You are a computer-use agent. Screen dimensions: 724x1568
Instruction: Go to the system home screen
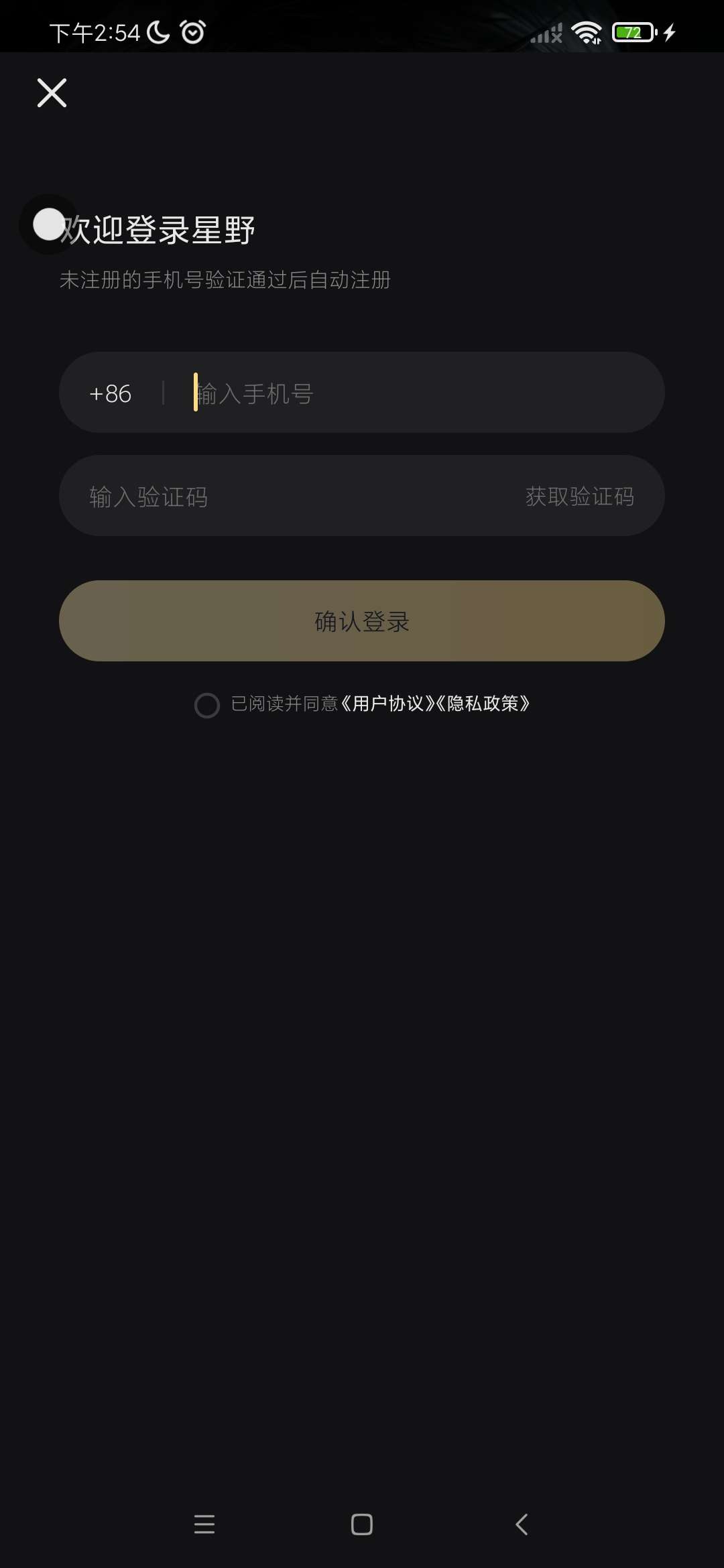362,1524
